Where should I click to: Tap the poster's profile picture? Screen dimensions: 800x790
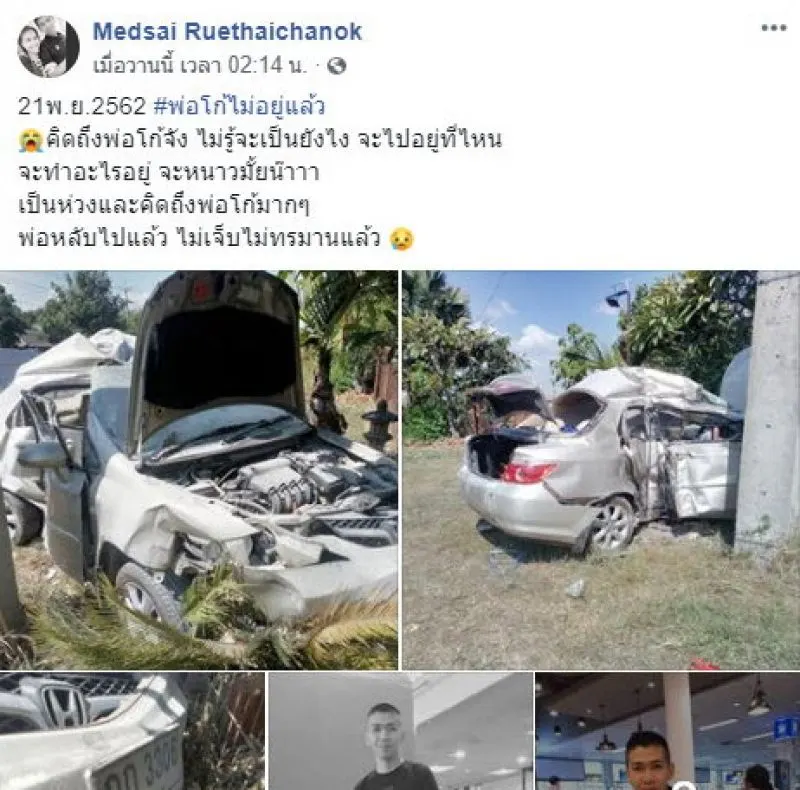pos(48,47)
